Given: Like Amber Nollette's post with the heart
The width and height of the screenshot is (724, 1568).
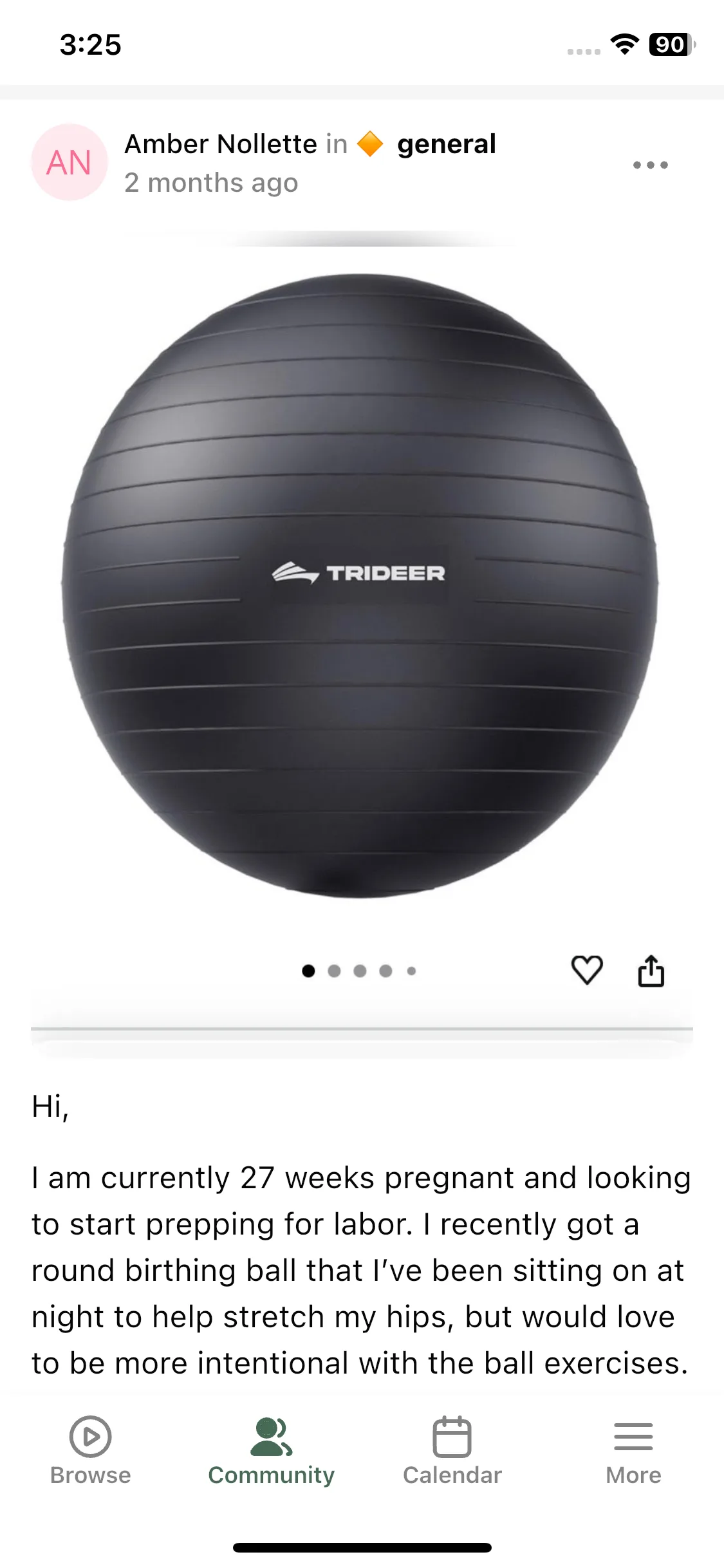Looking at the screenshot, I should pos(586,970).
